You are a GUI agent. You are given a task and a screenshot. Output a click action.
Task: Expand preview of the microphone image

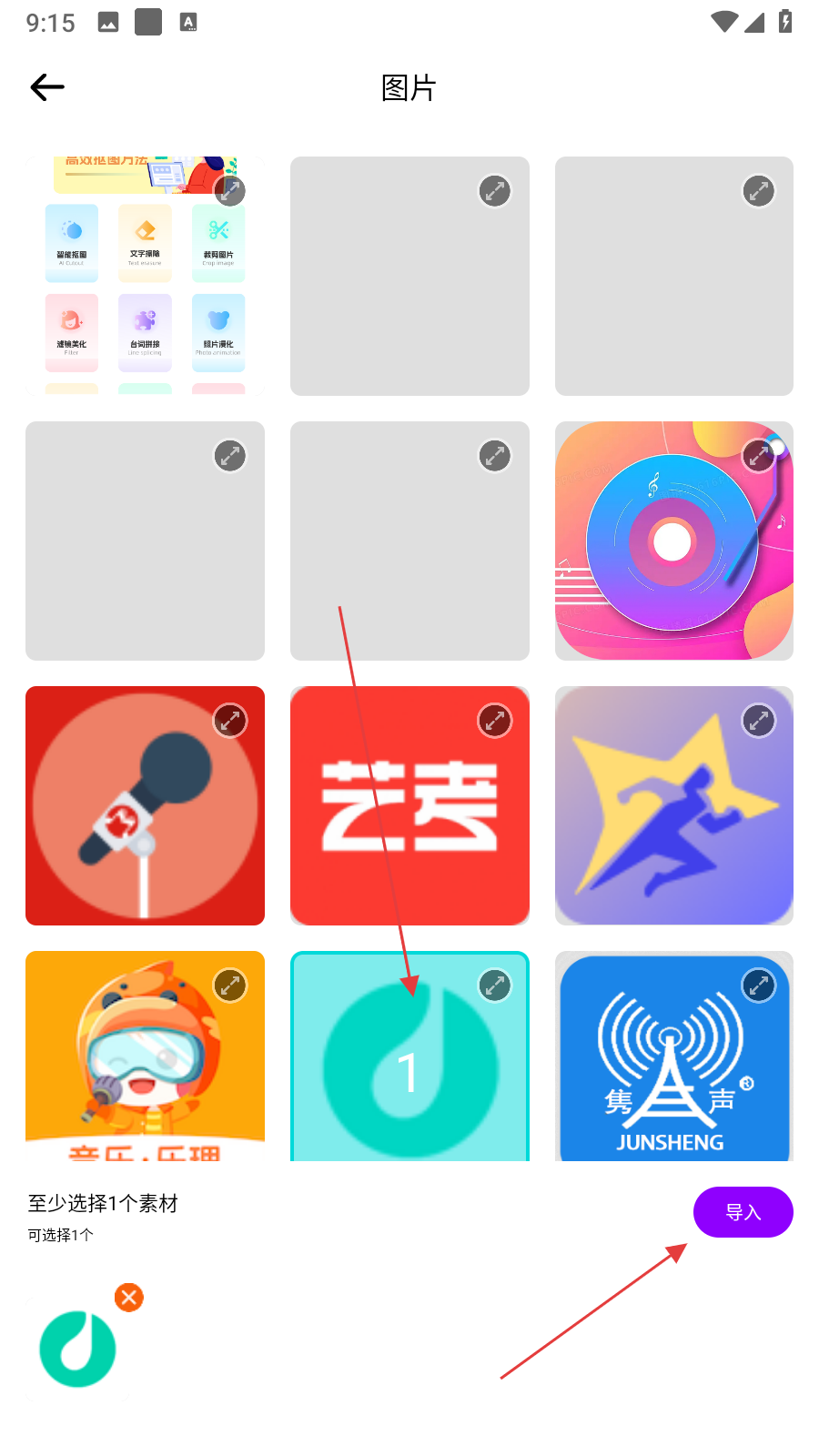230,721
